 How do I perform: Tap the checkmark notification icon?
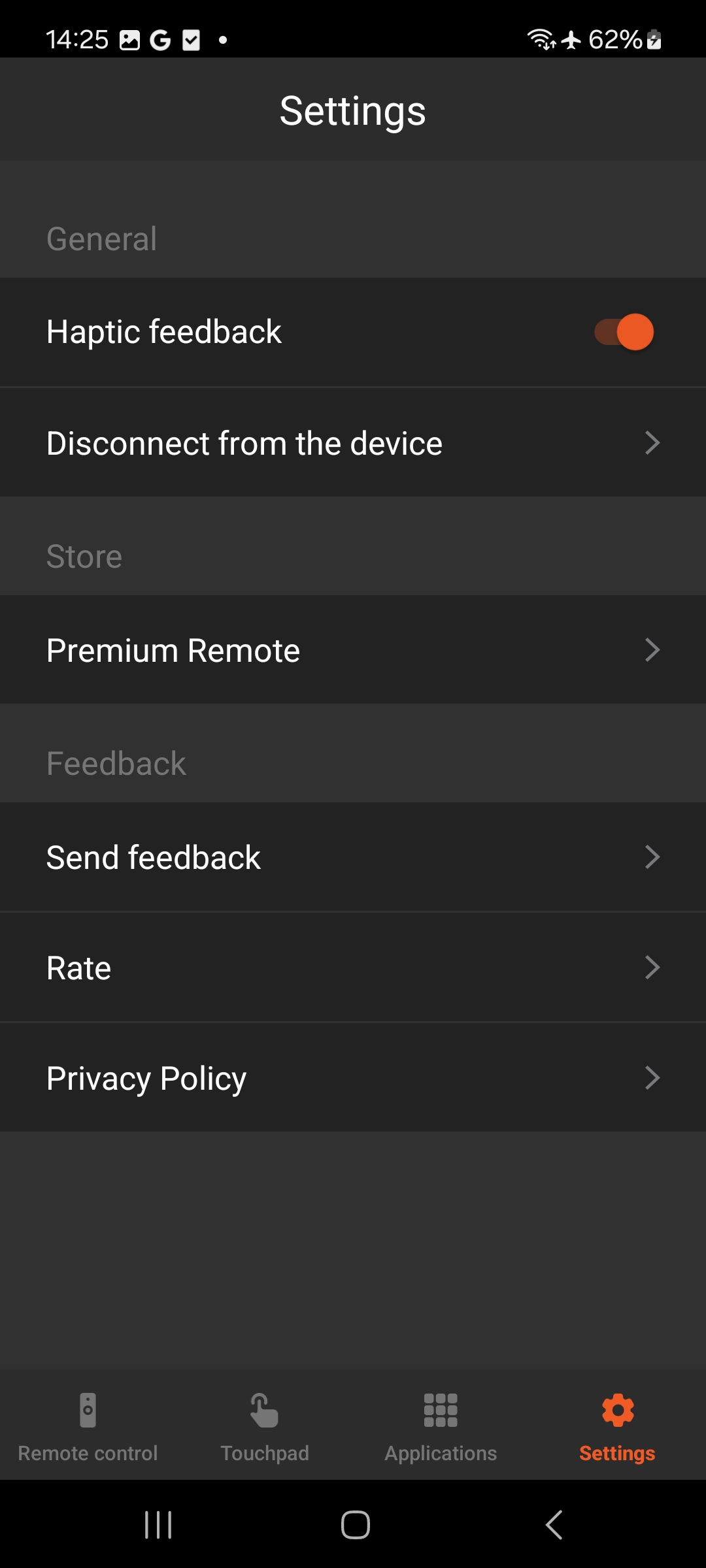tap(190, 41)
